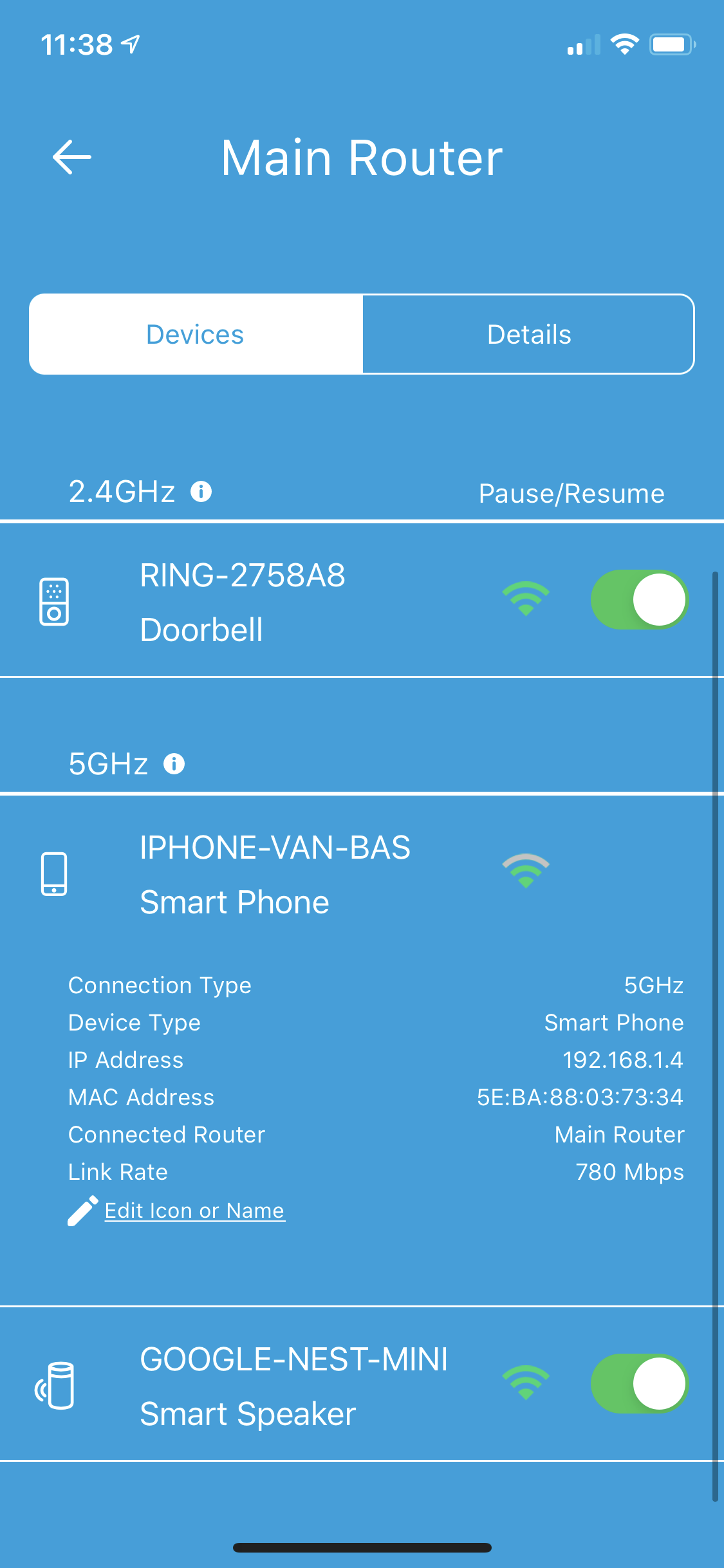
Task: Go back using the arrow icon
Action: 71,157
